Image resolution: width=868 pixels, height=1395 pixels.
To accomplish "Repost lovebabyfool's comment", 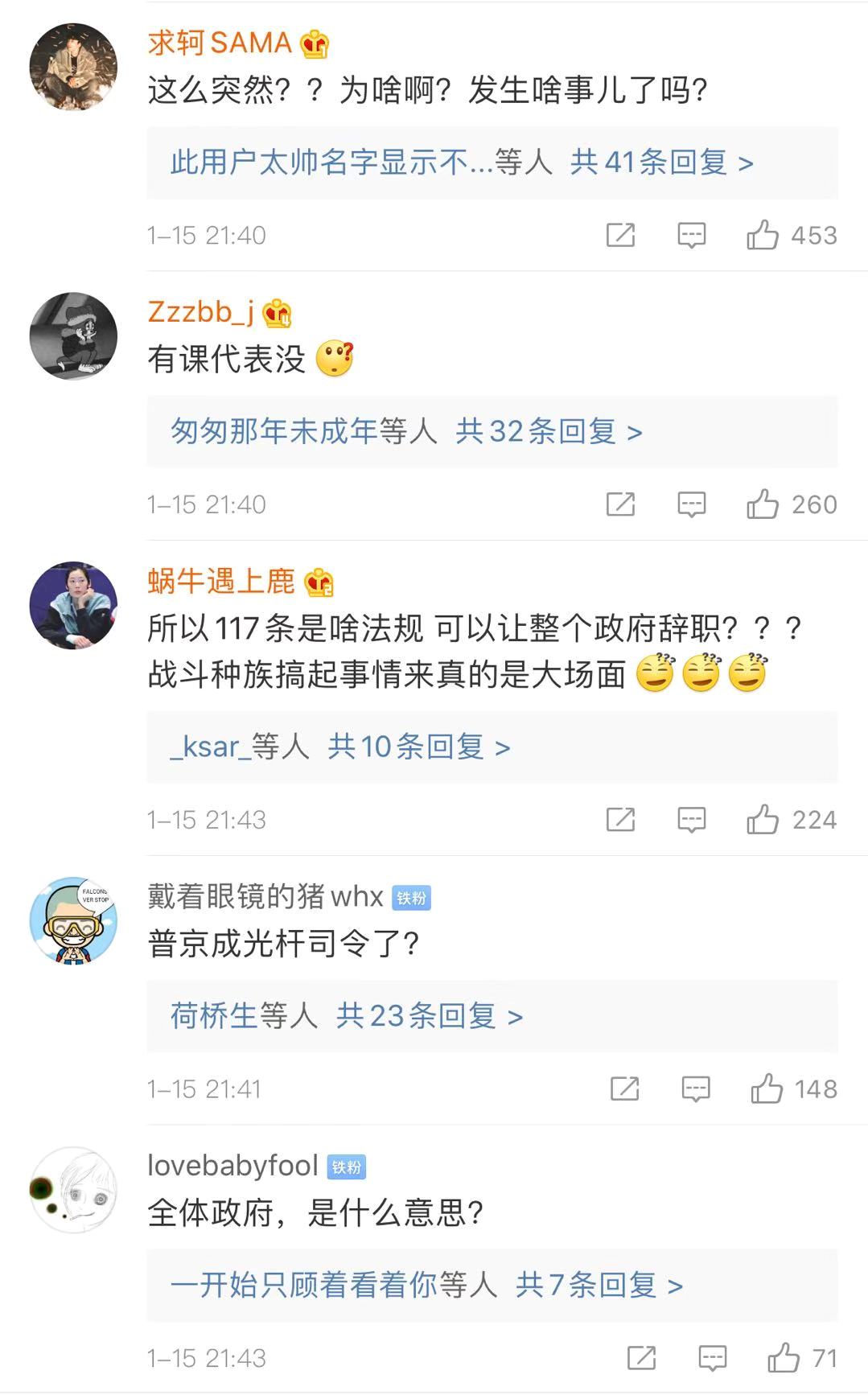I will click(x=641, y=1358).
